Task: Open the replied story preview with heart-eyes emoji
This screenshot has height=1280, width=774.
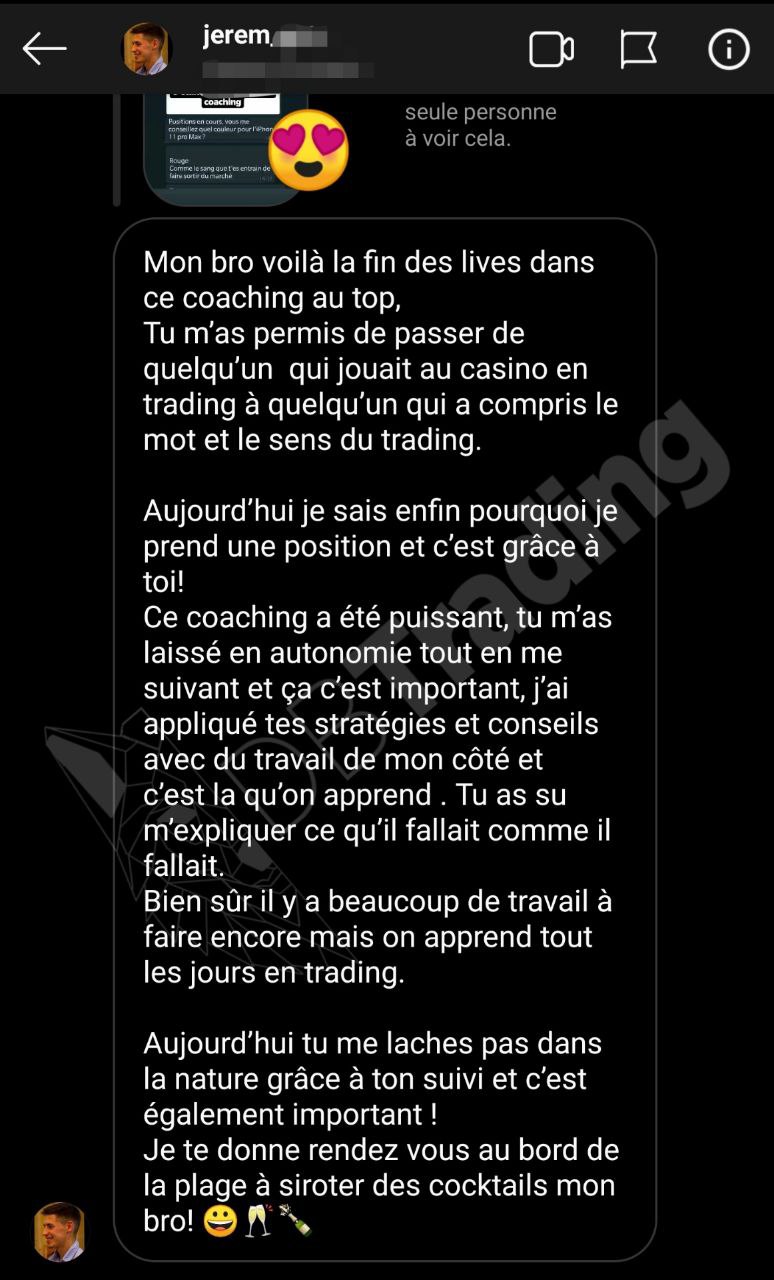Action: 225,148
